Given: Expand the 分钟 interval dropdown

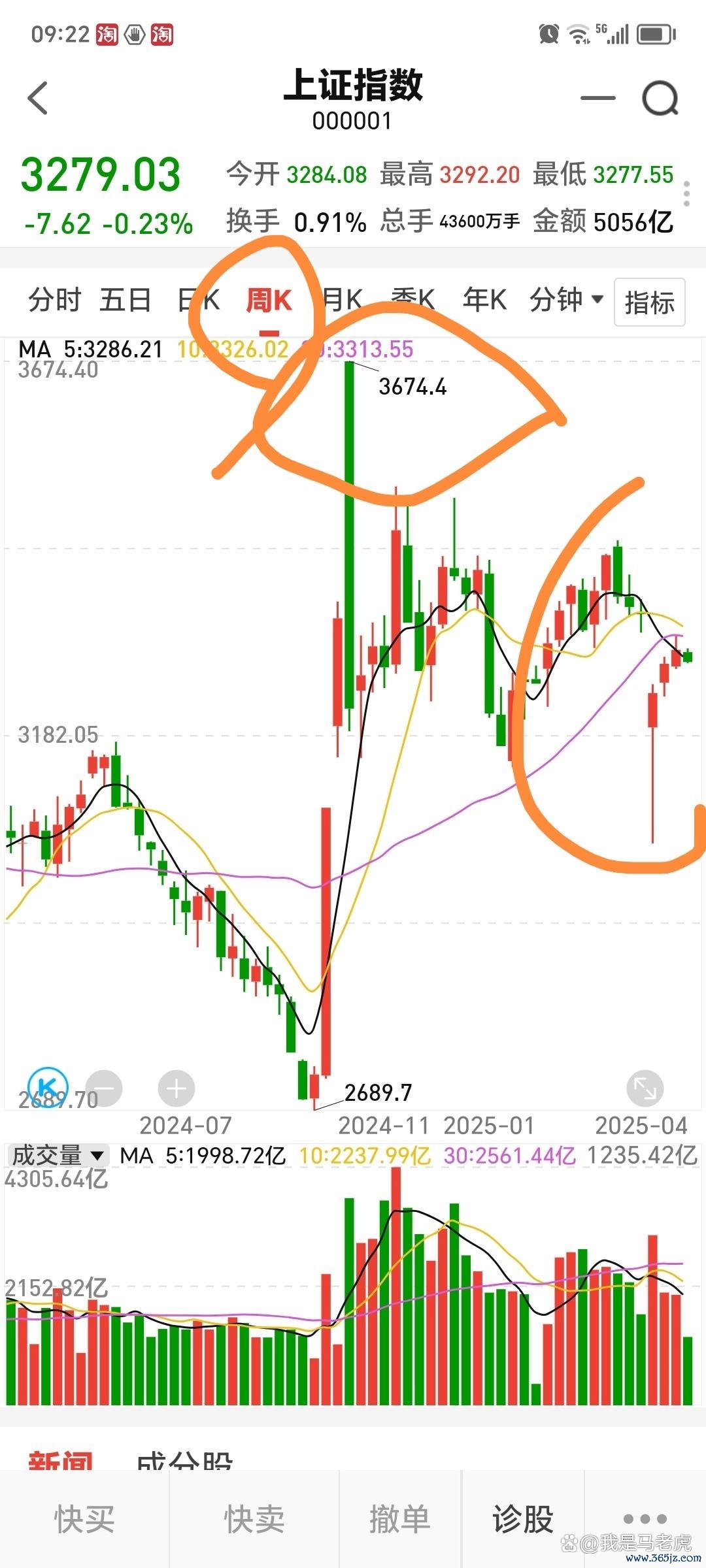Looking at the screenshot, I should pyautogui.click(x=566, y=300).
